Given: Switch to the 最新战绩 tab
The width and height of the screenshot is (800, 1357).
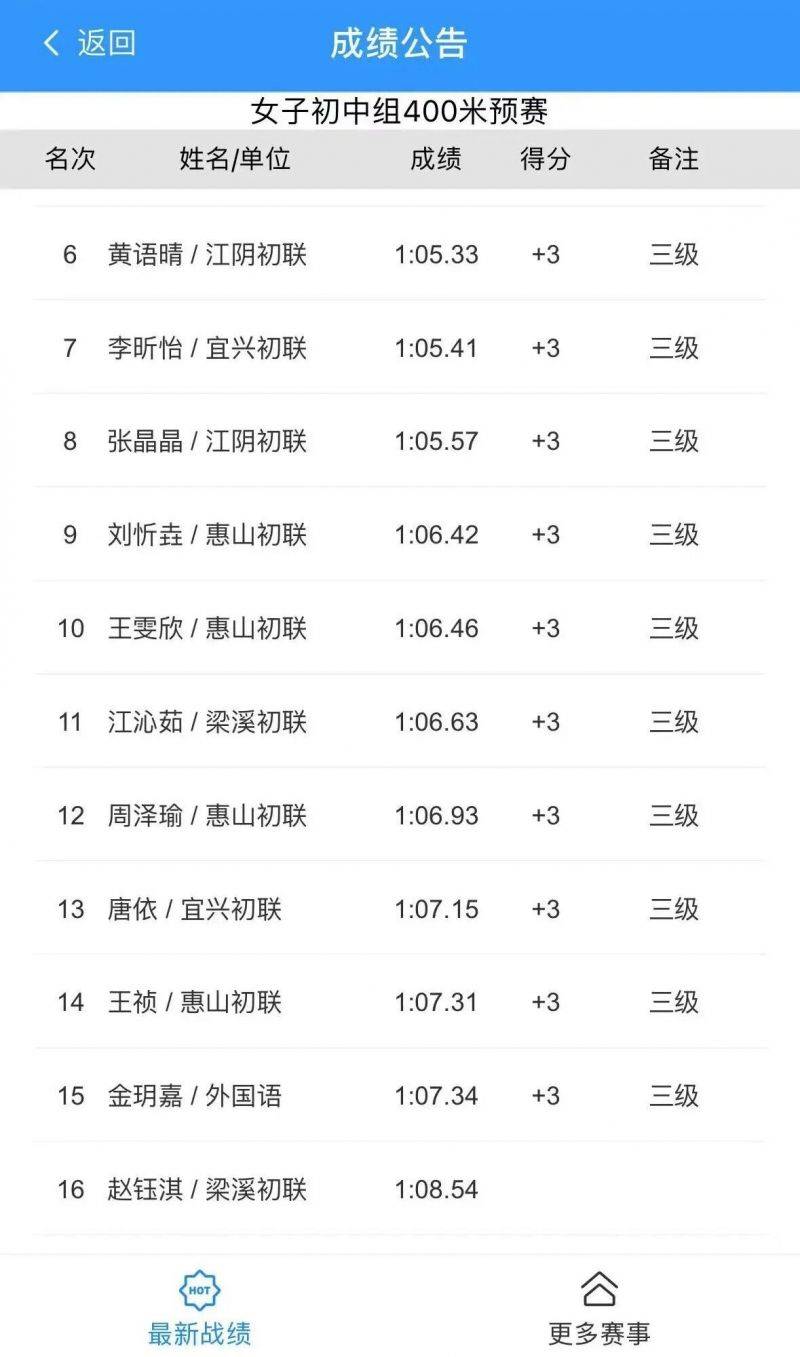Looking at the screenshot, I should click(x=199, y=1307).
